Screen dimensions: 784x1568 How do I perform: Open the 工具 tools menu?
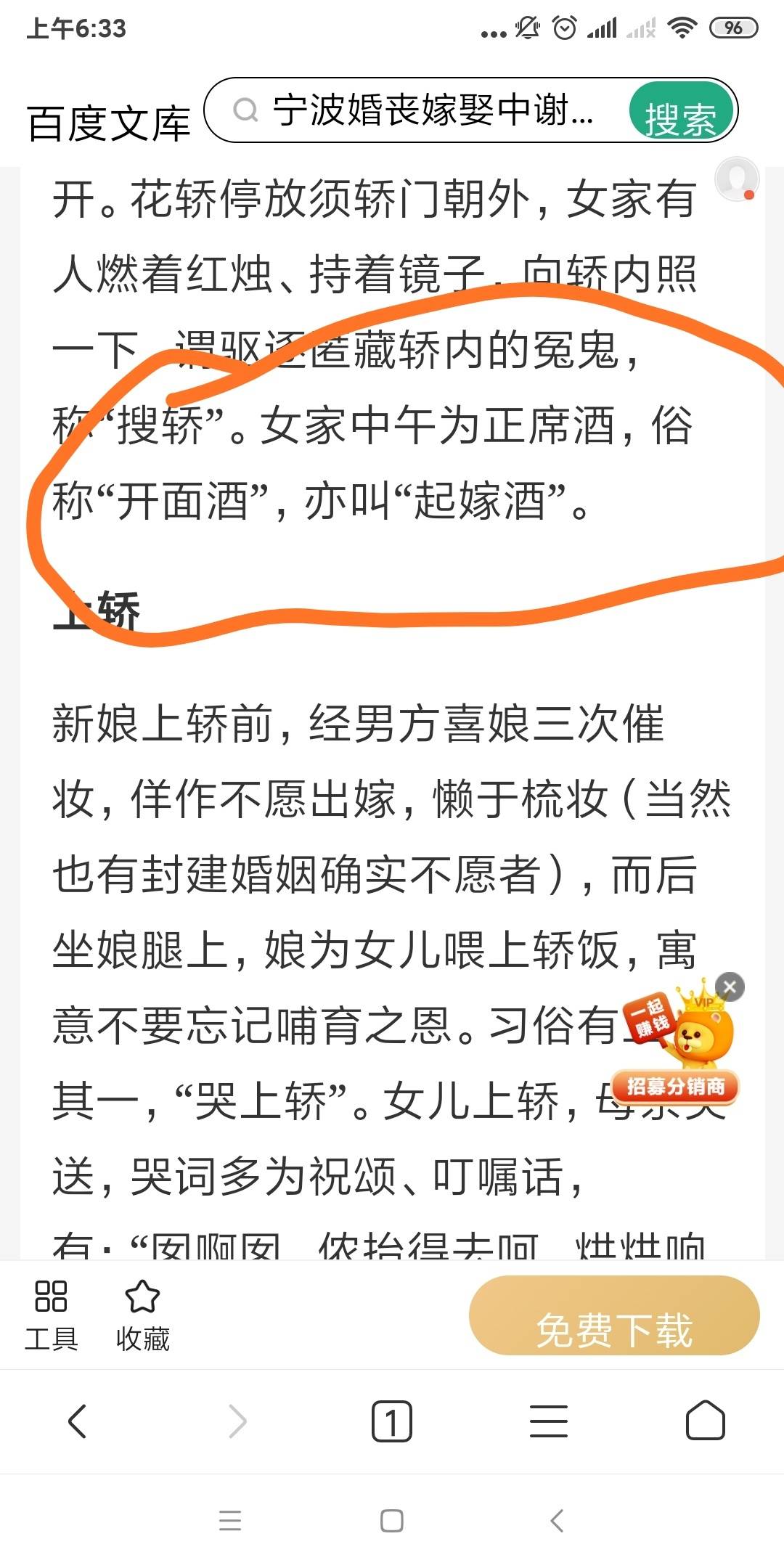[51, 1315]
